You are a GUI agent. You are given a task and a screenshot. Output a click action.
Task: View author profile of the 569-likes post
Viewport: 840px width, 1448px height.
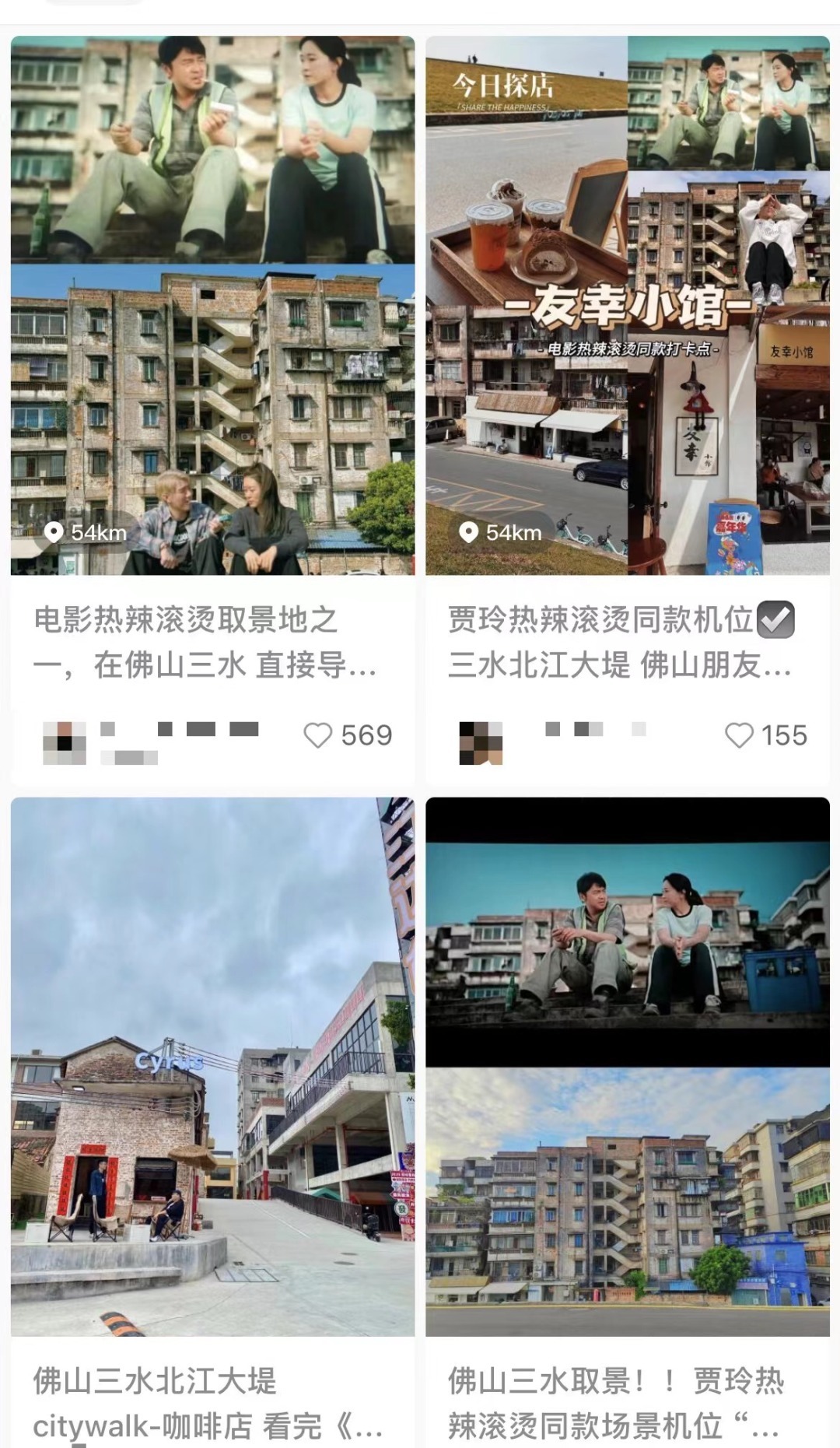tap(65, 742)
